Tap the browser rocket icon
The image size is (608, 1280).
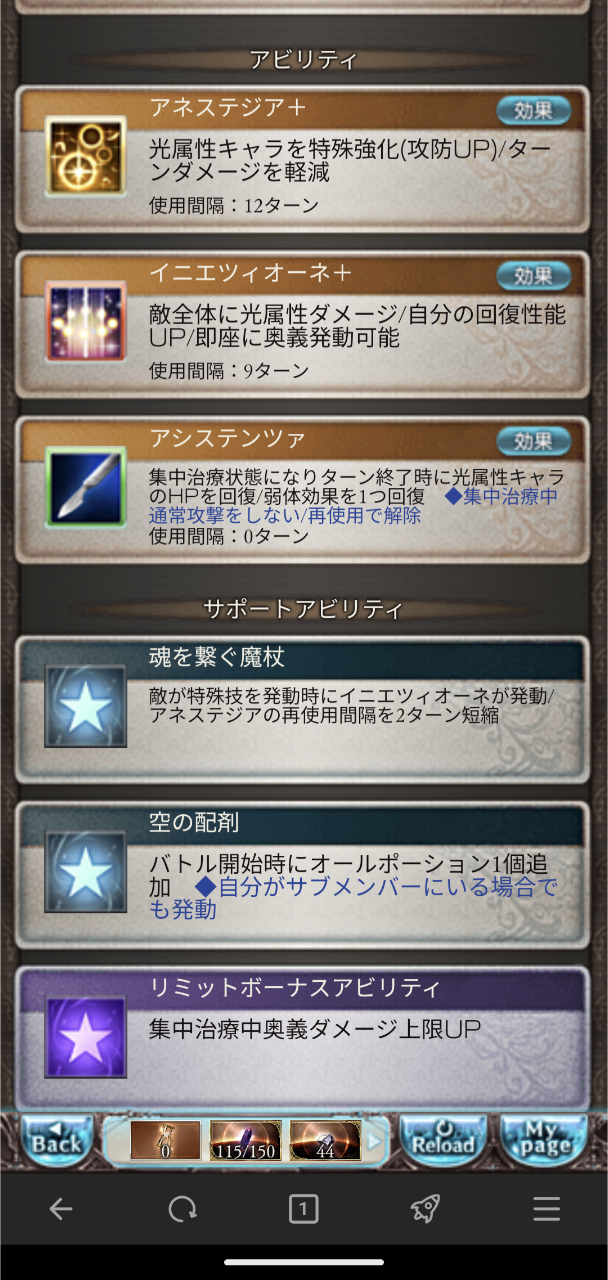point(425,1209)
